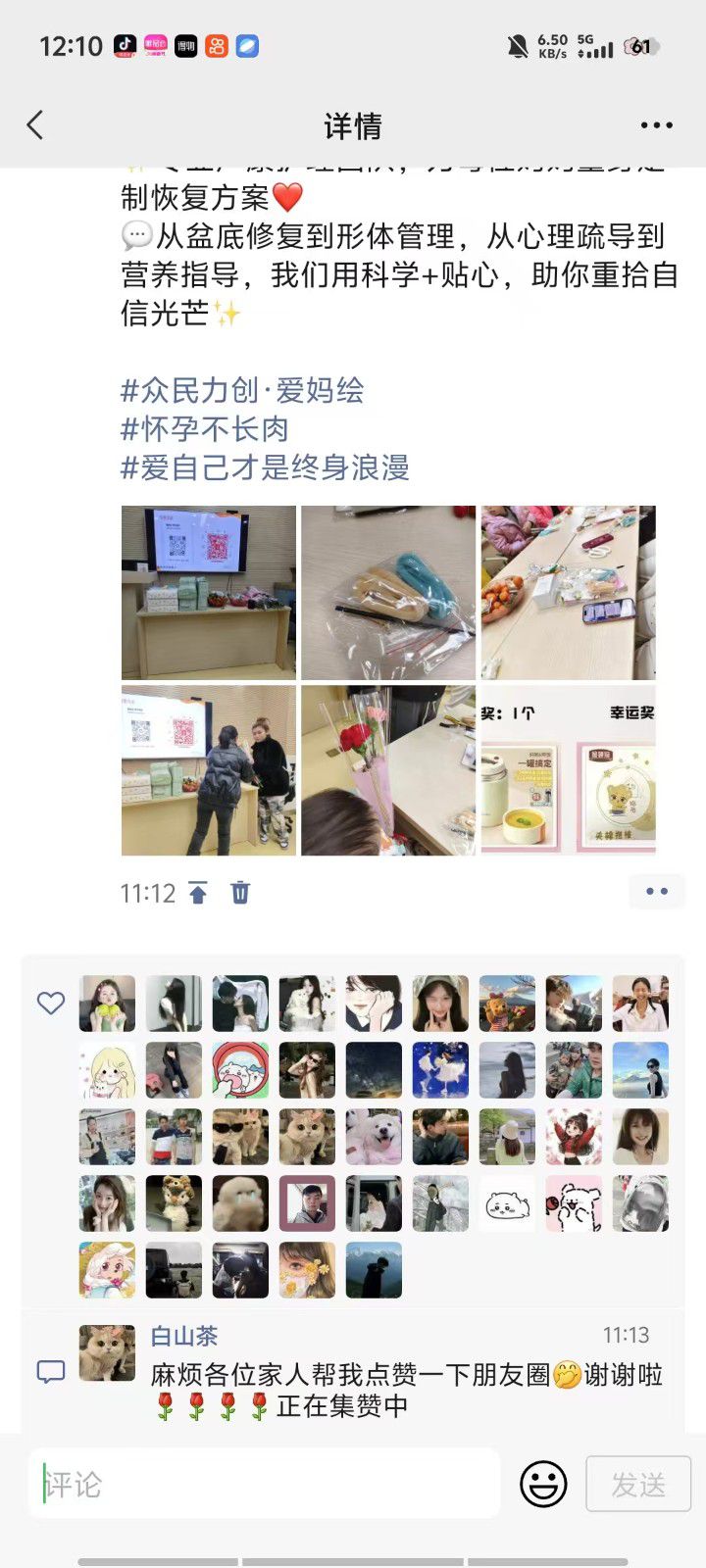Go back from the 详情 page
706x1568 pixels.
(35, 125)
